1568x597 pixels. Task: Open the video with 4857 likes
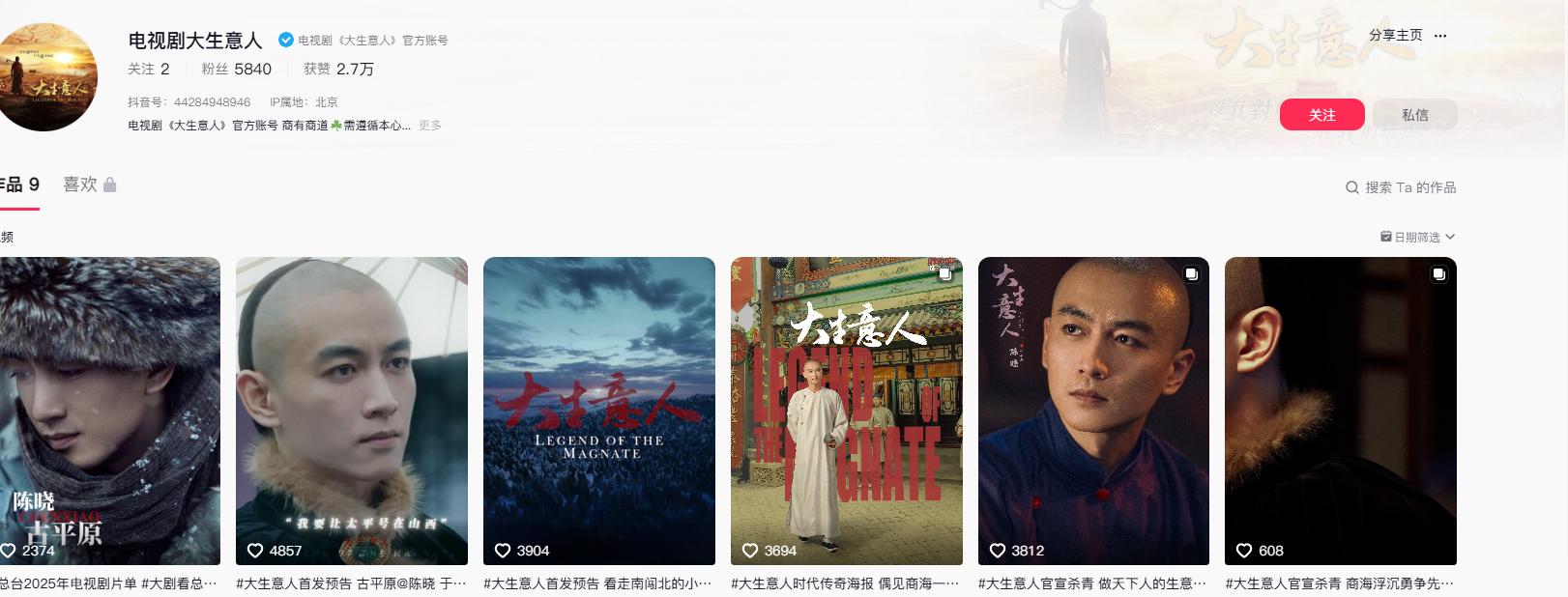(351, 411)
